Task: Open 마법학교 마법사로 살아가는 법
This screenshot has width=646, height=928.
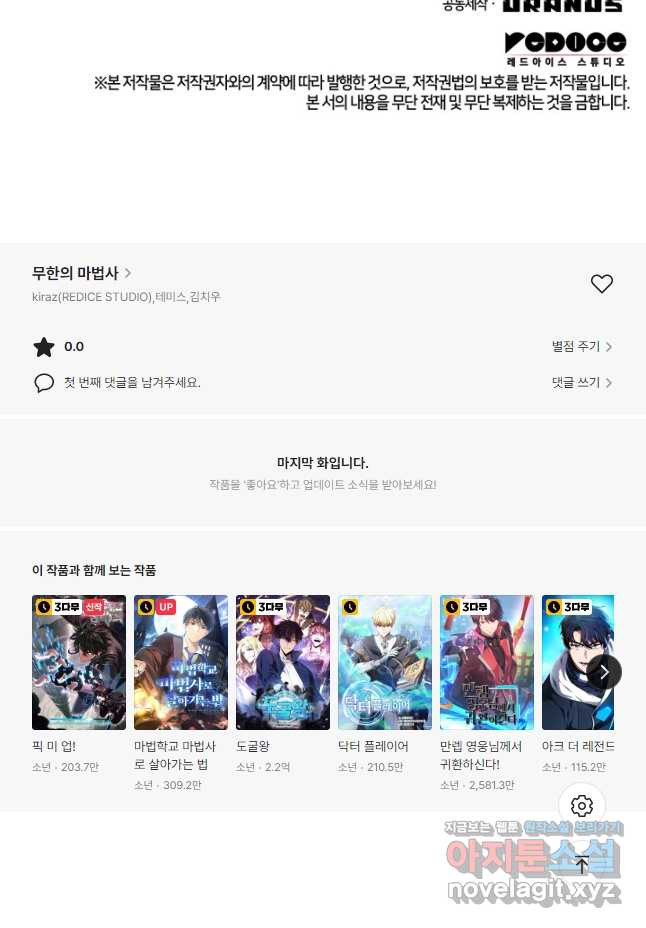Action: point(181,662)
